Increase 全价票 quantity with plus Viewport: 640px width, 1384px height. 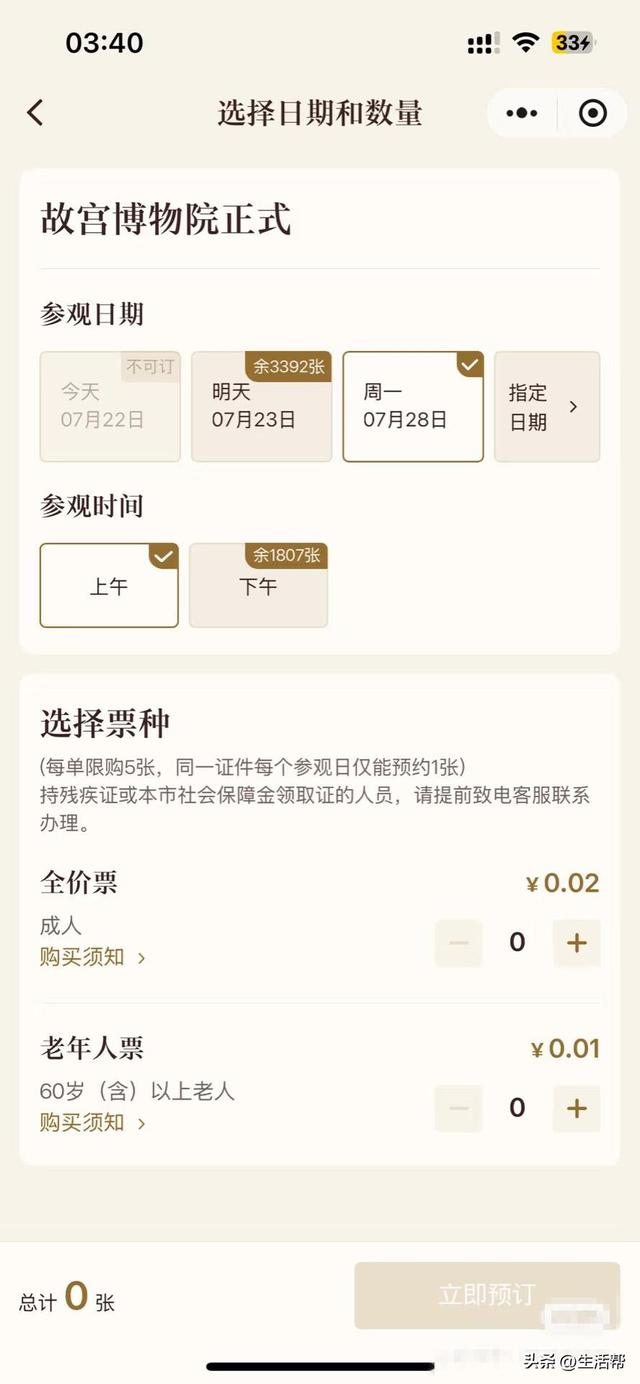coord(577,943)
